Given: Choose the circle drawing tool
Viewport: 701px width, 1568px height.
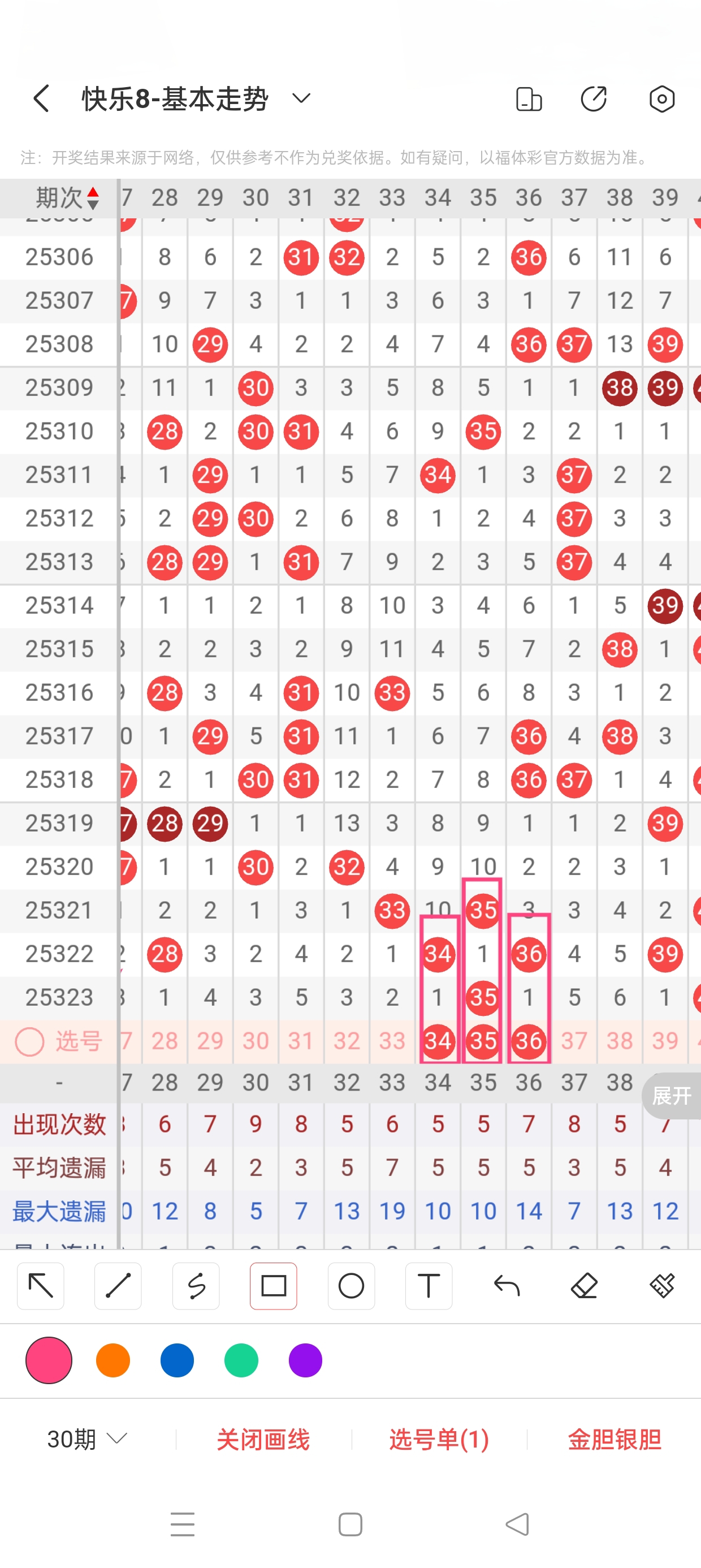Looking at the screenshot, I should coord(351,1286).
